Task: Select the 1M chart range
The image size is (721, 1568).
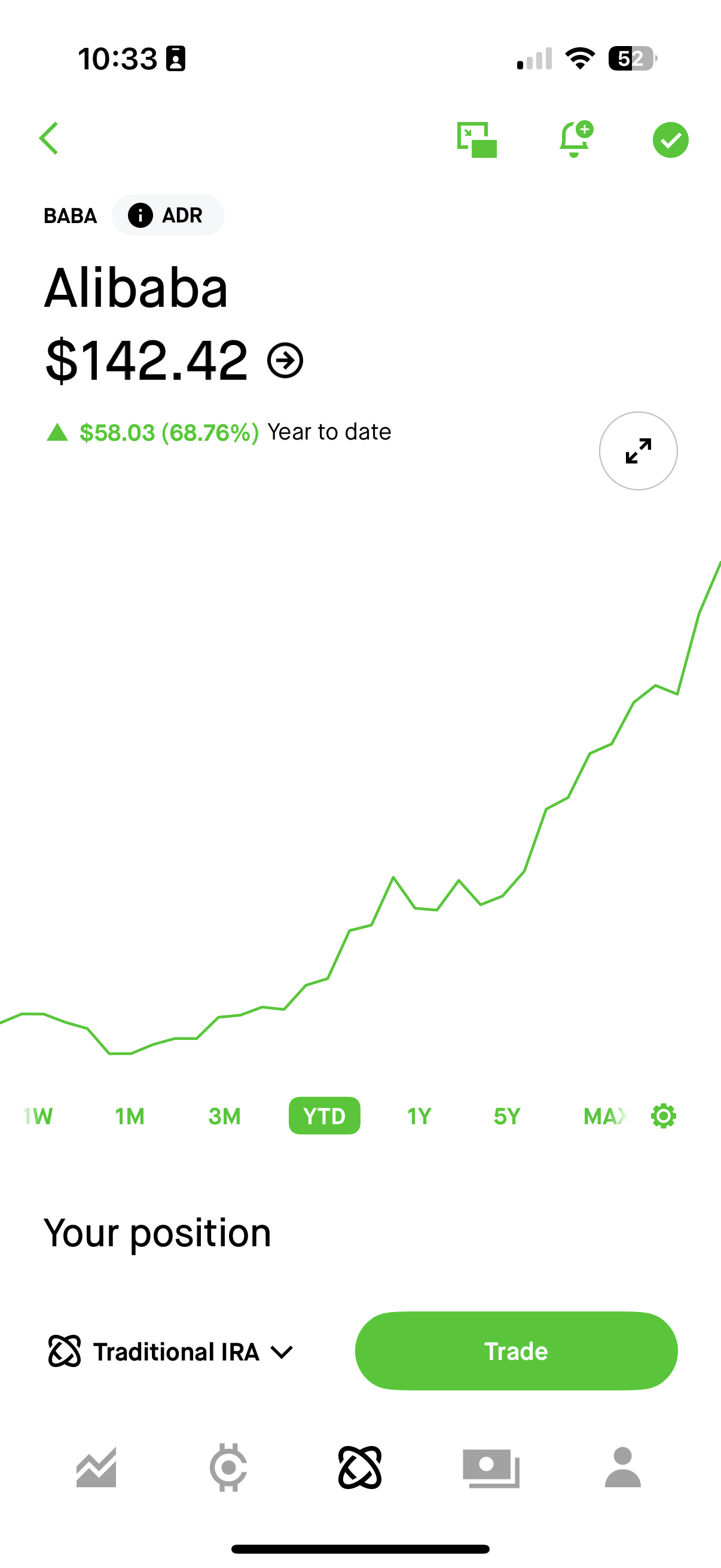Action: click(x=130, y=1116)
